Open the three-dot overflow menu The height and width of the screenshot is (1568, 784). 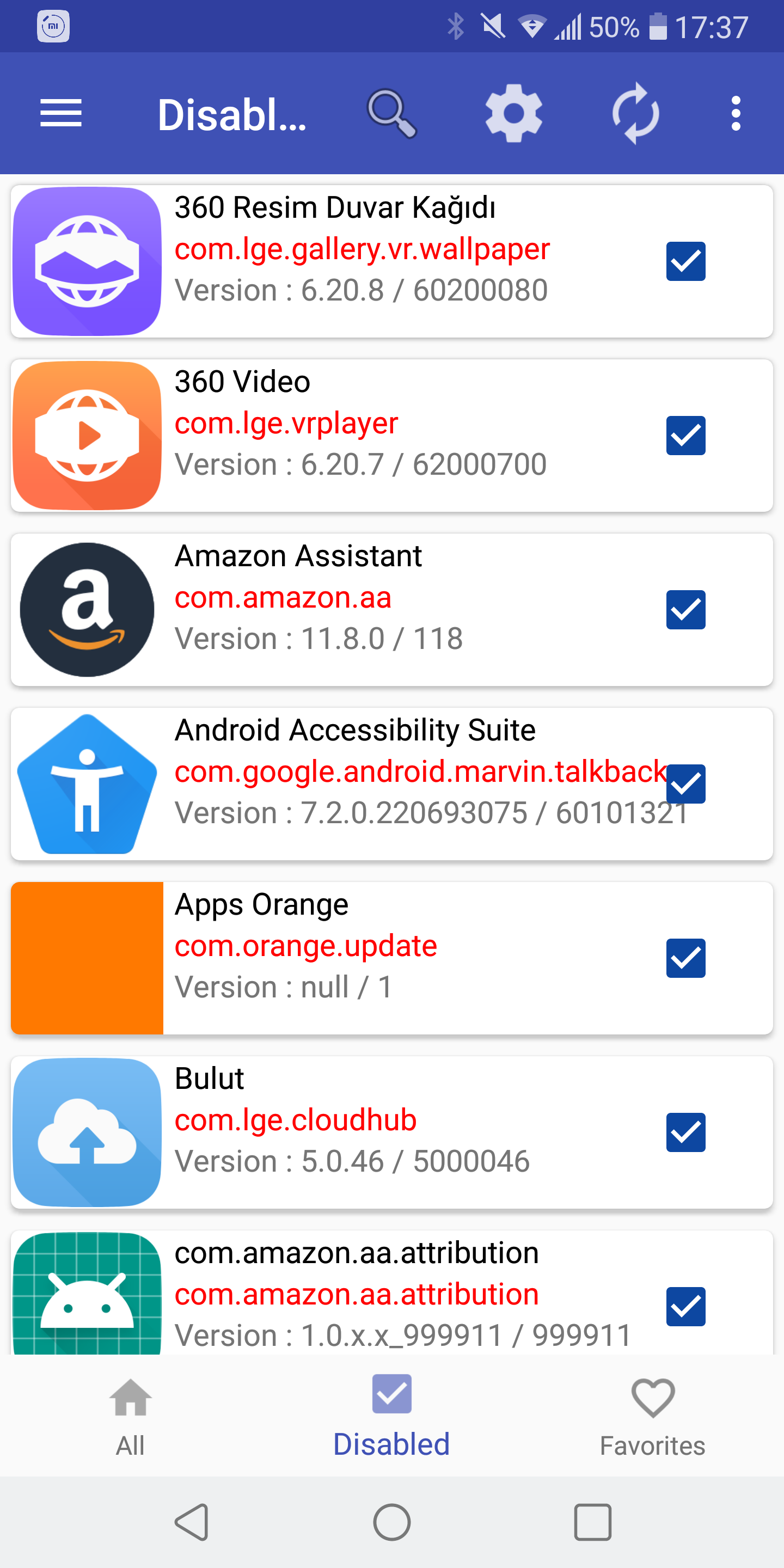tap(736, 113)
